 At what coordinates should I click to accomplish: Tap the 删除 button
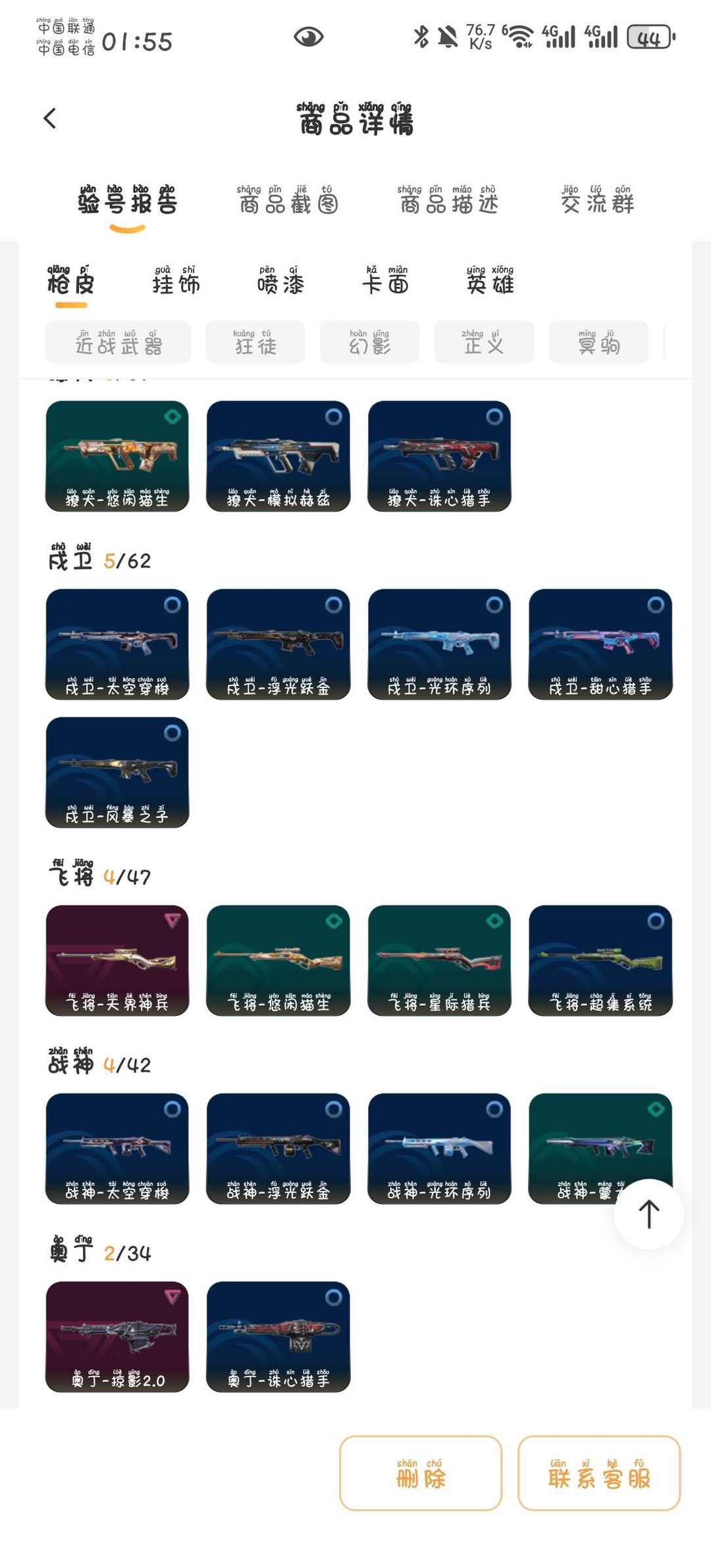[x=421, y=1473]
